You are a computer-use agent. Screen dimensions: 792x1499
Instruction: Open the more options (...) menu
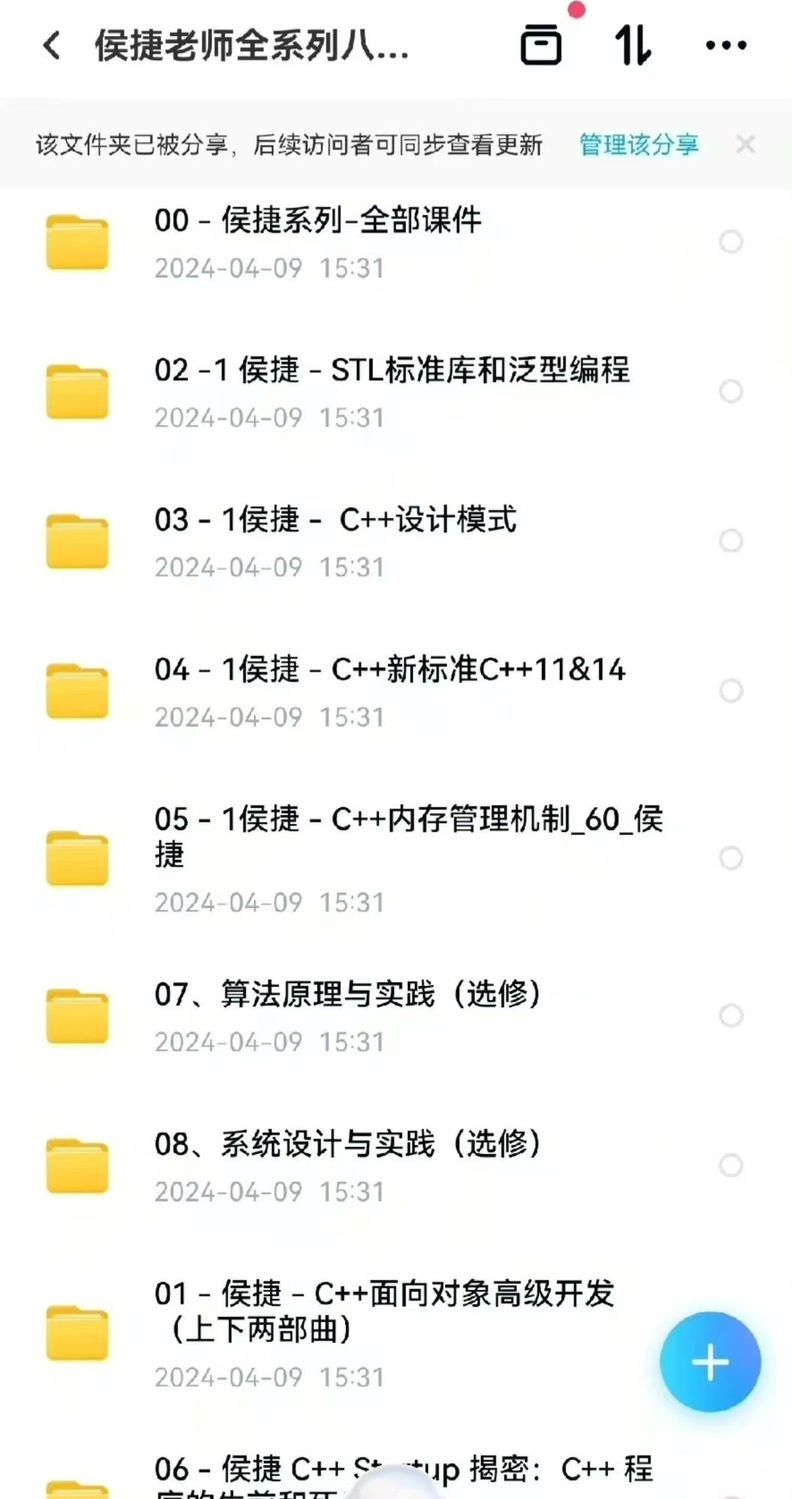726,45
